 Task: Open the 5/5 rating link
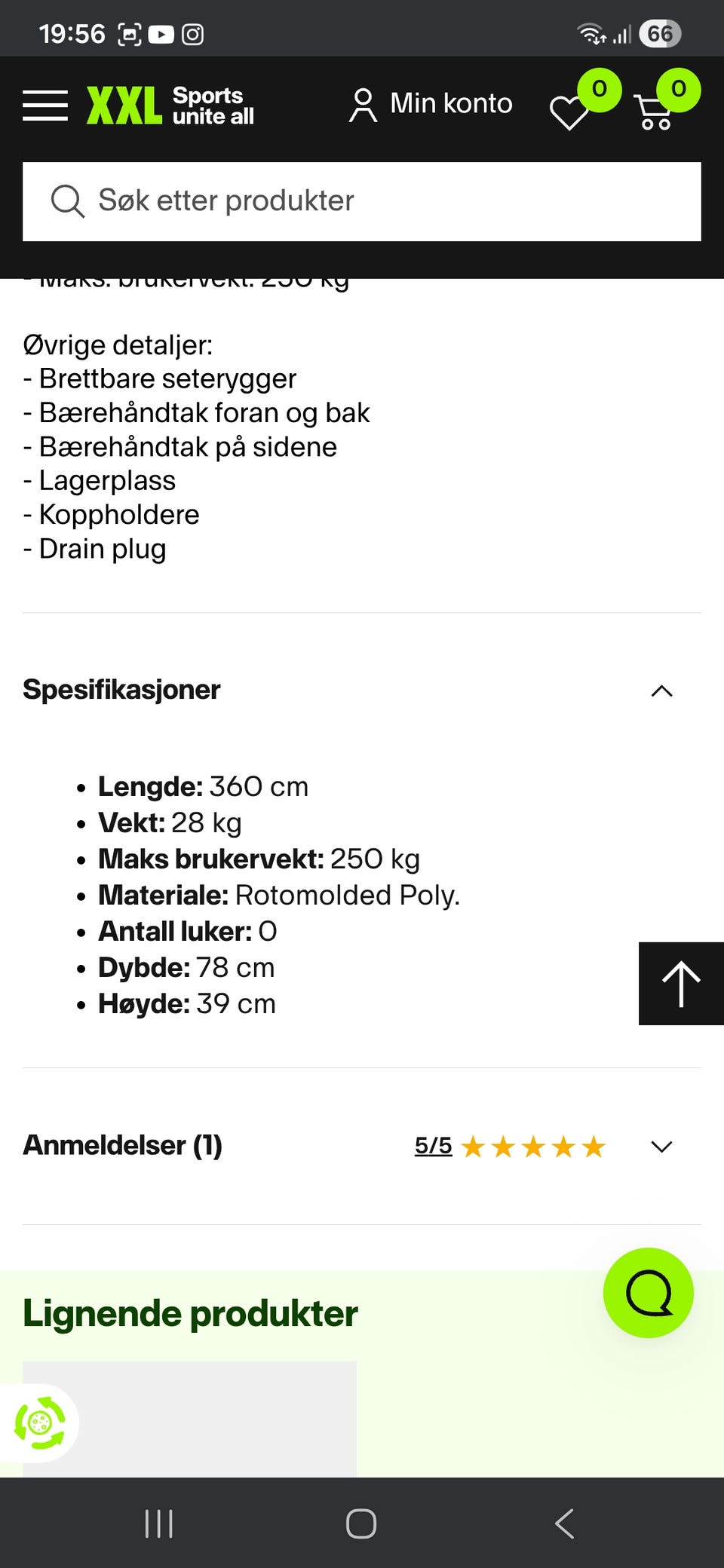[x=431, y=1146]
